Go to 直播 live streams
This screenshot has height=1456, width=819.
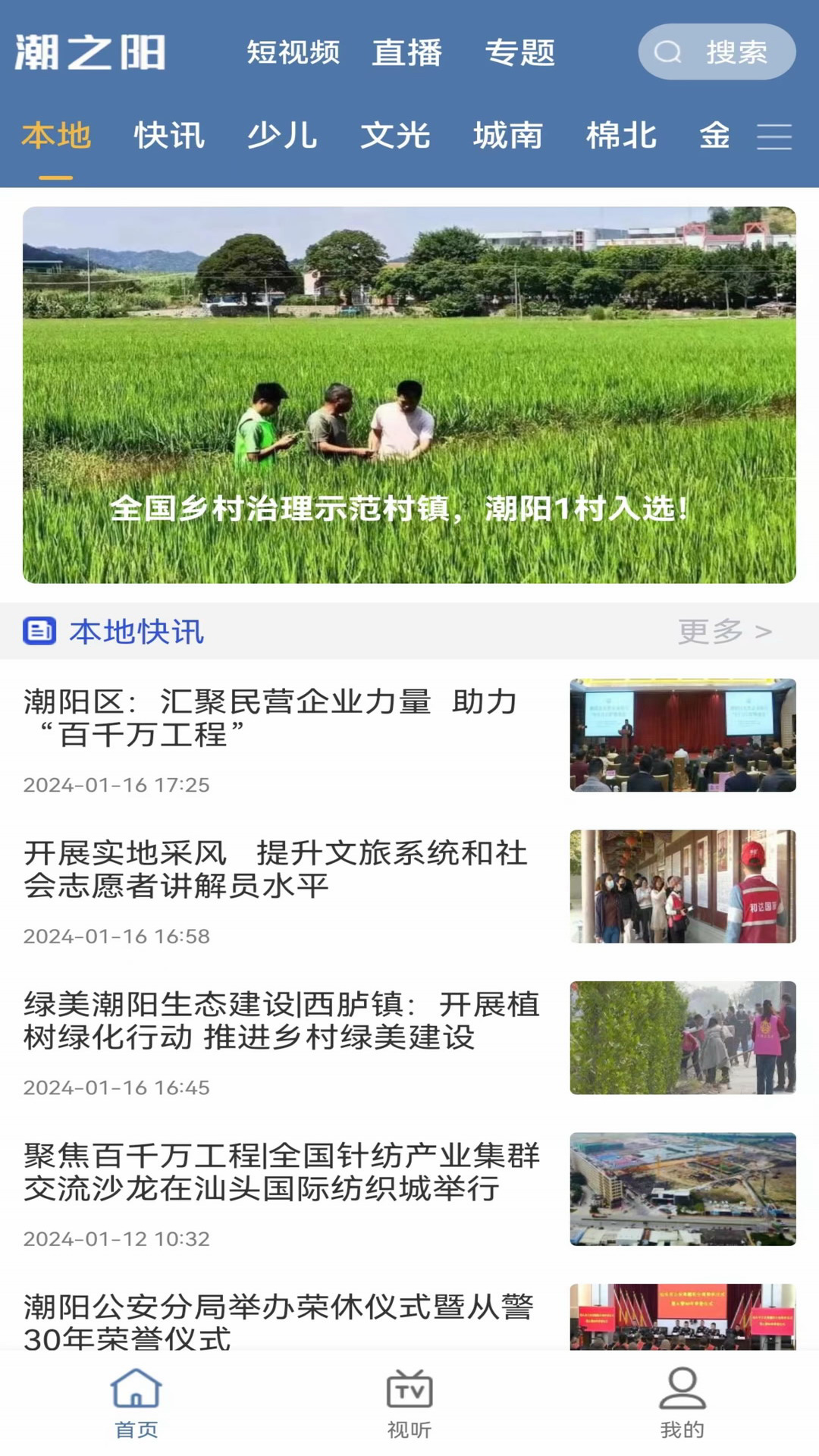pos(406,53)
